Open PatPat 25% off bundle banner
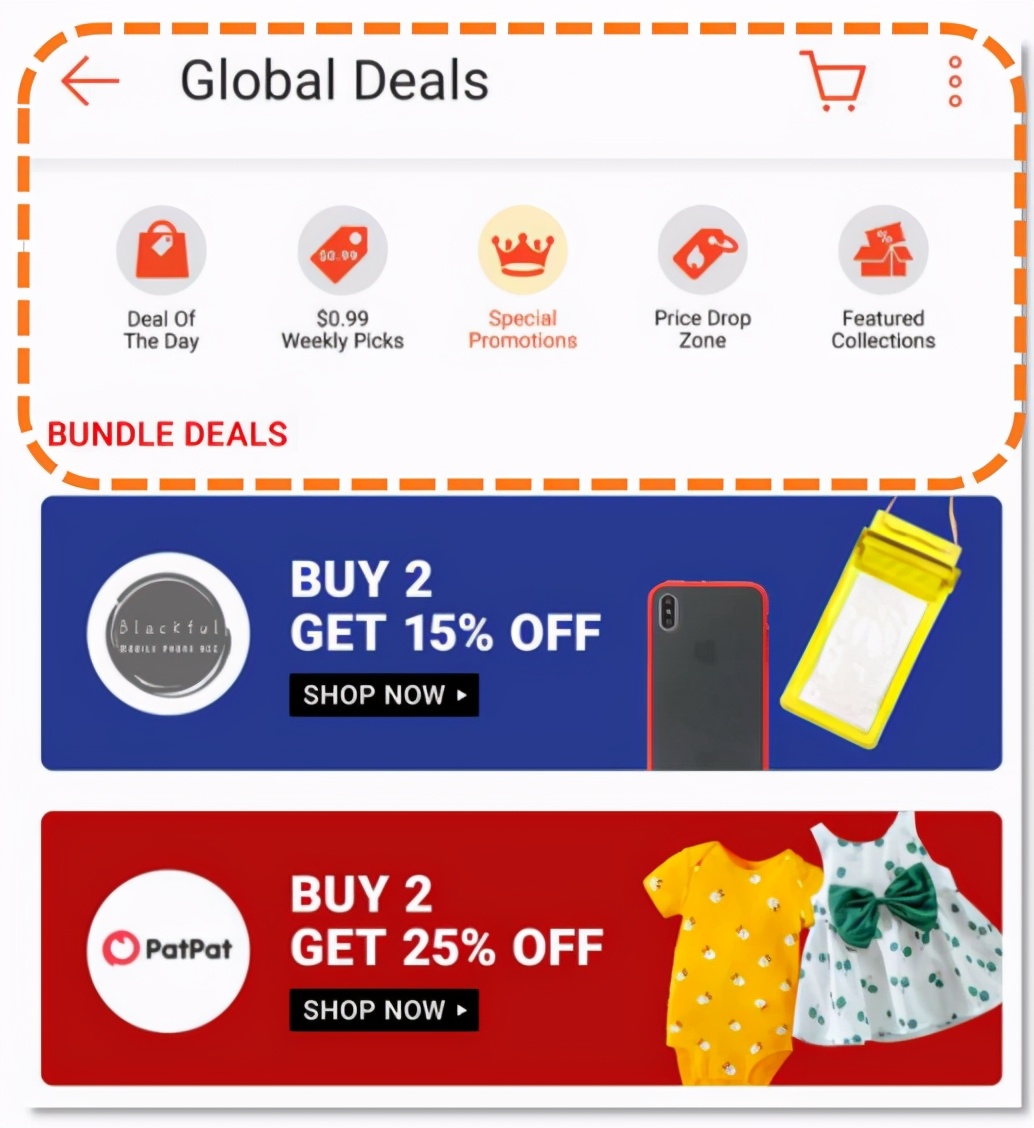This screenshot has height=1128, width=1034. [520, 948]
